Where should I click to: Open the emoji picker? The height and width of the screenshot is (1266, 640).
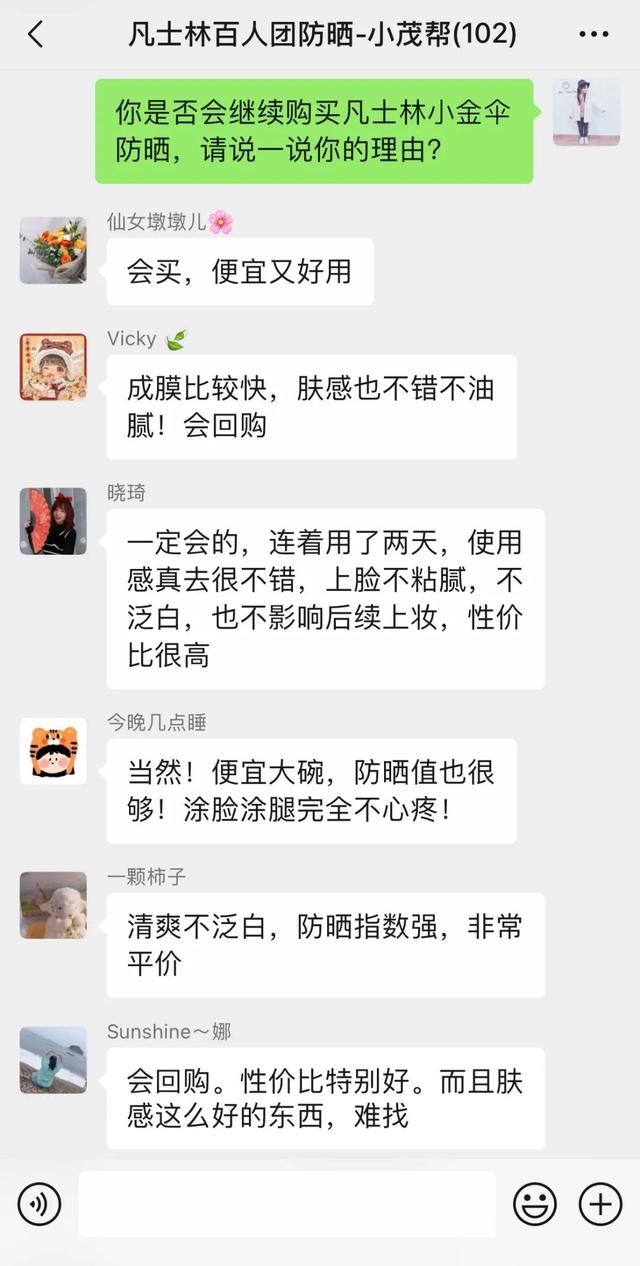[x=535, y=1204]
